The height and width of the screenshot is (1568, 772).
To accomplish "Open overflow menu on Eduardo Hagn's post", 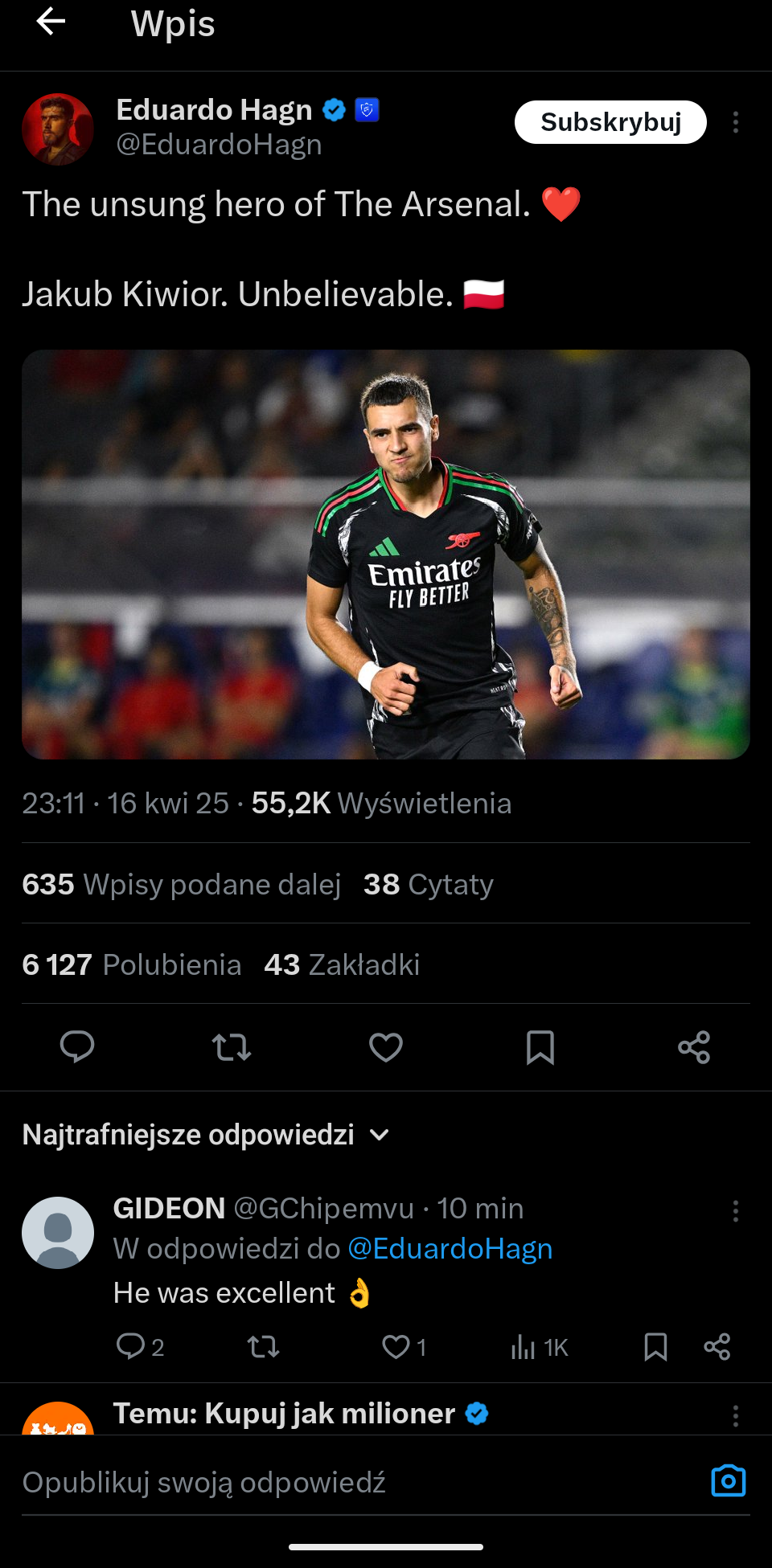I will tap(735, 122).
